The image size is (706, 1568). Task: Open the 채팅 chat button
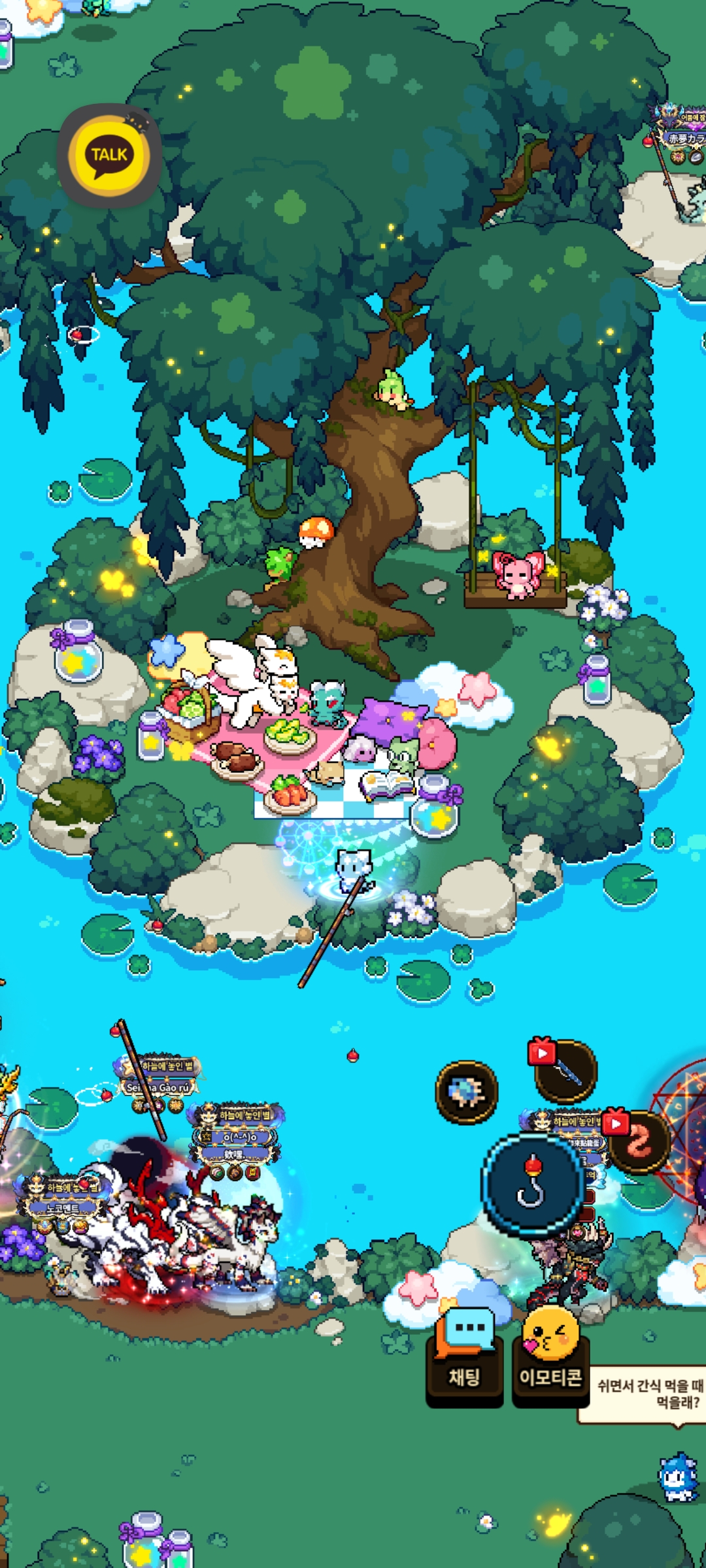click(465, 1358)
